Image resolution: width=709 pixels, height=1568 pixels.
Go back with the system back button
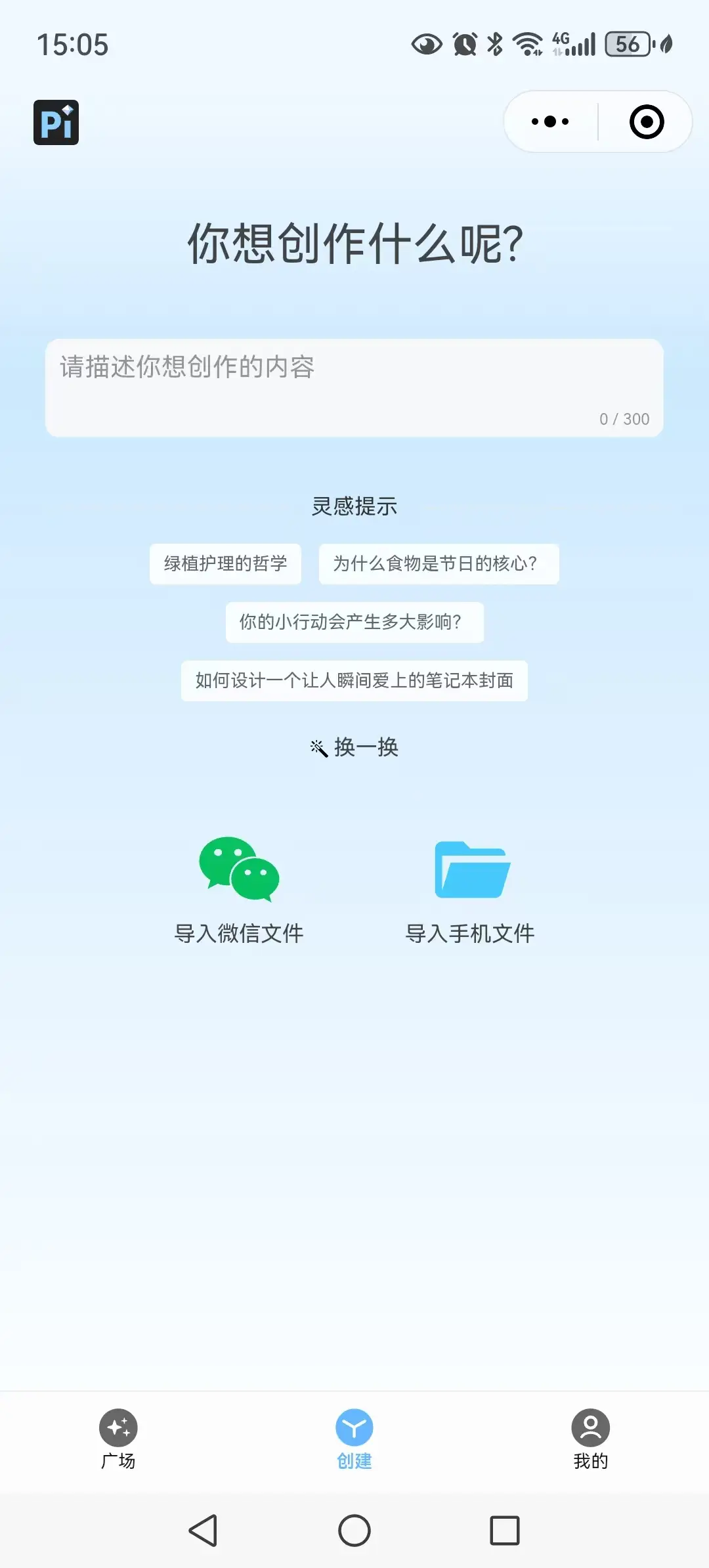point(204,1531)
